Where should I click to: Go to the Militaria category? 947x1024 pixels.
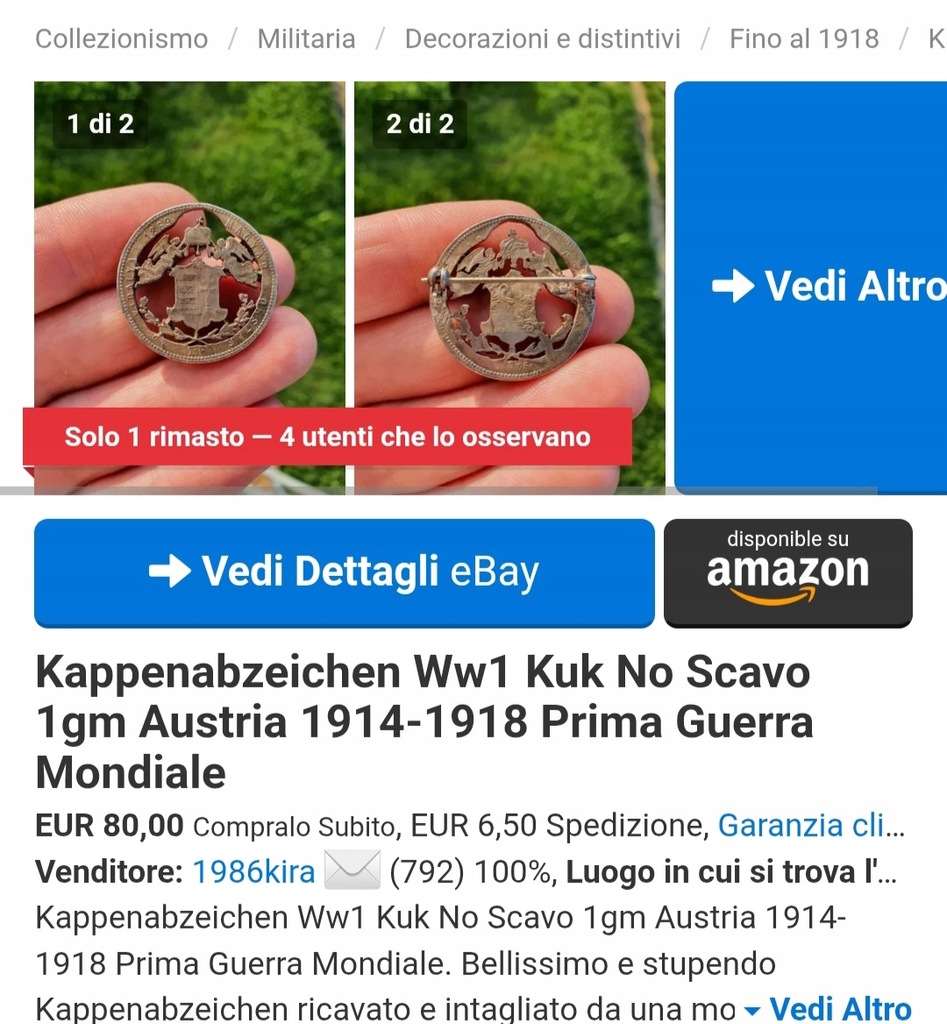point(306,39)
